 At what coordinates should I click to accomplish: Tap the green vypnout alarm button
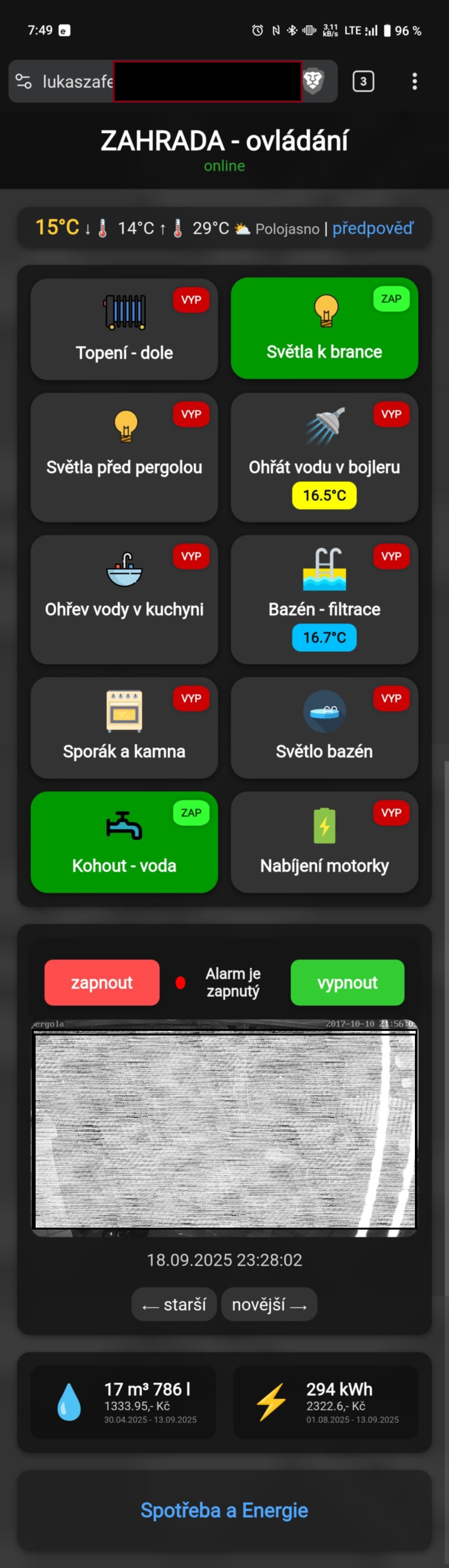[347, 982]
